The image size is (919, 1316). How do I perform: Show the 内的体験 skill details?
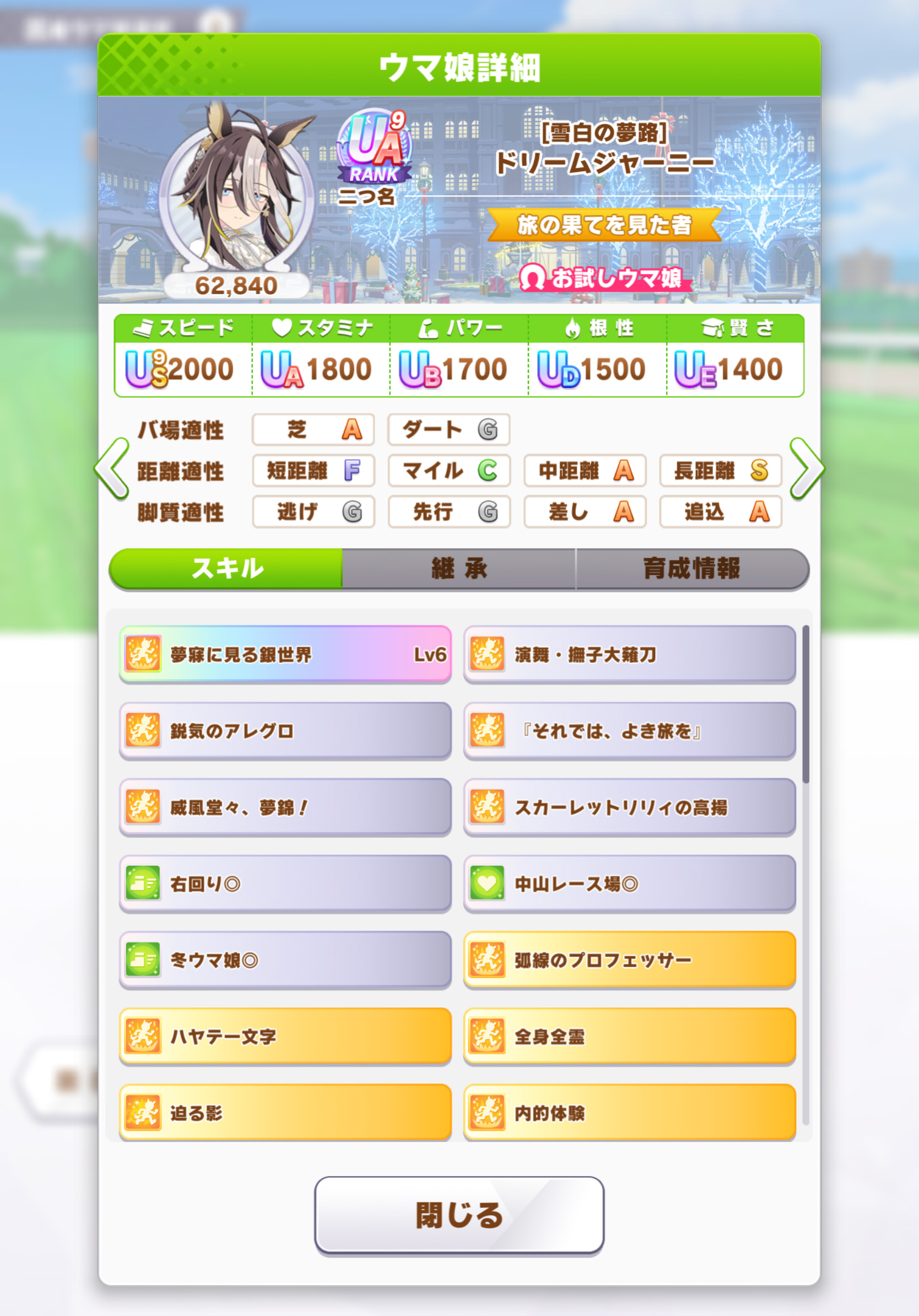(x=629, y=1113)
